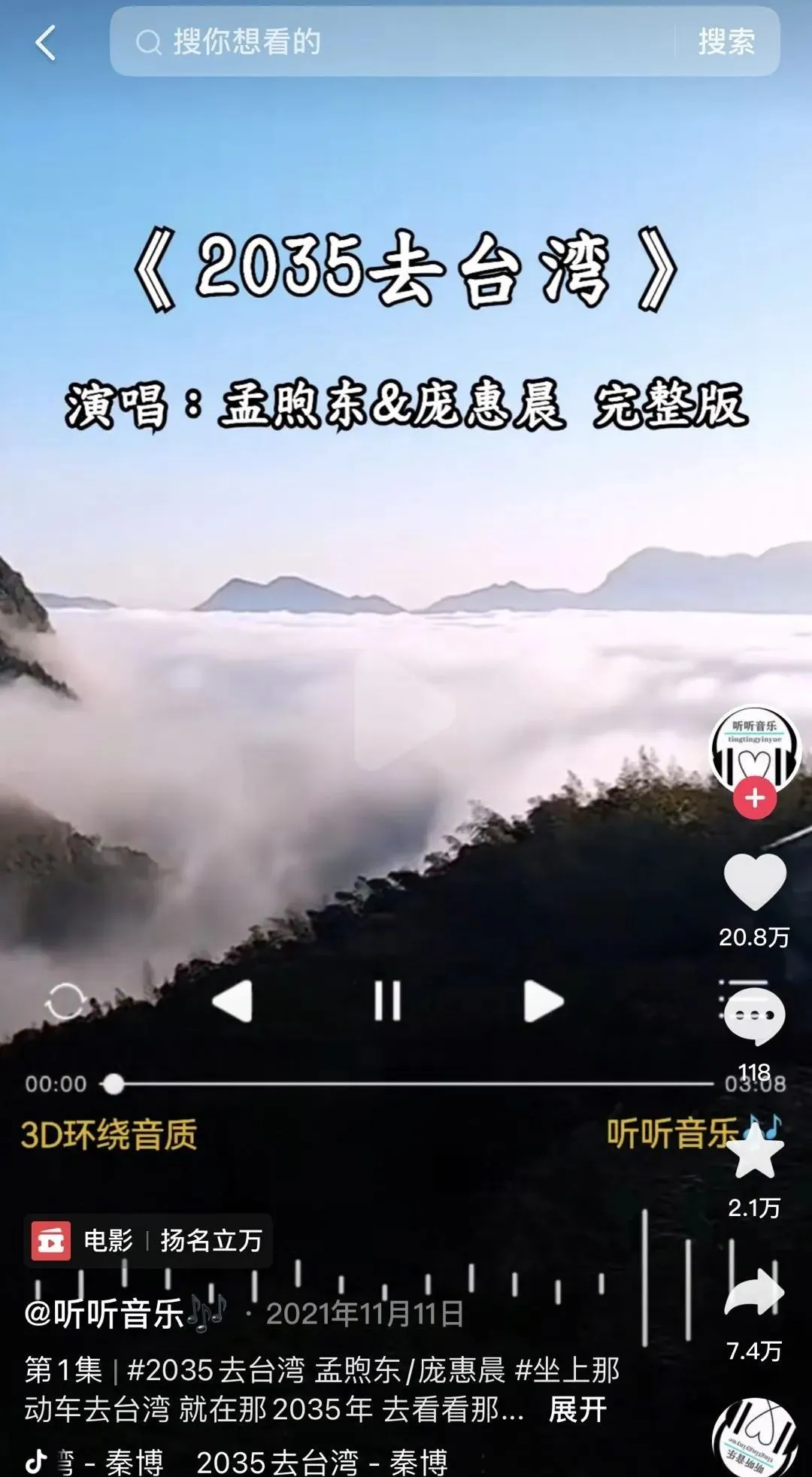Tap the search field "搜你想看的"
This screenshot has width=812, height=1477.
pos(391,42)
